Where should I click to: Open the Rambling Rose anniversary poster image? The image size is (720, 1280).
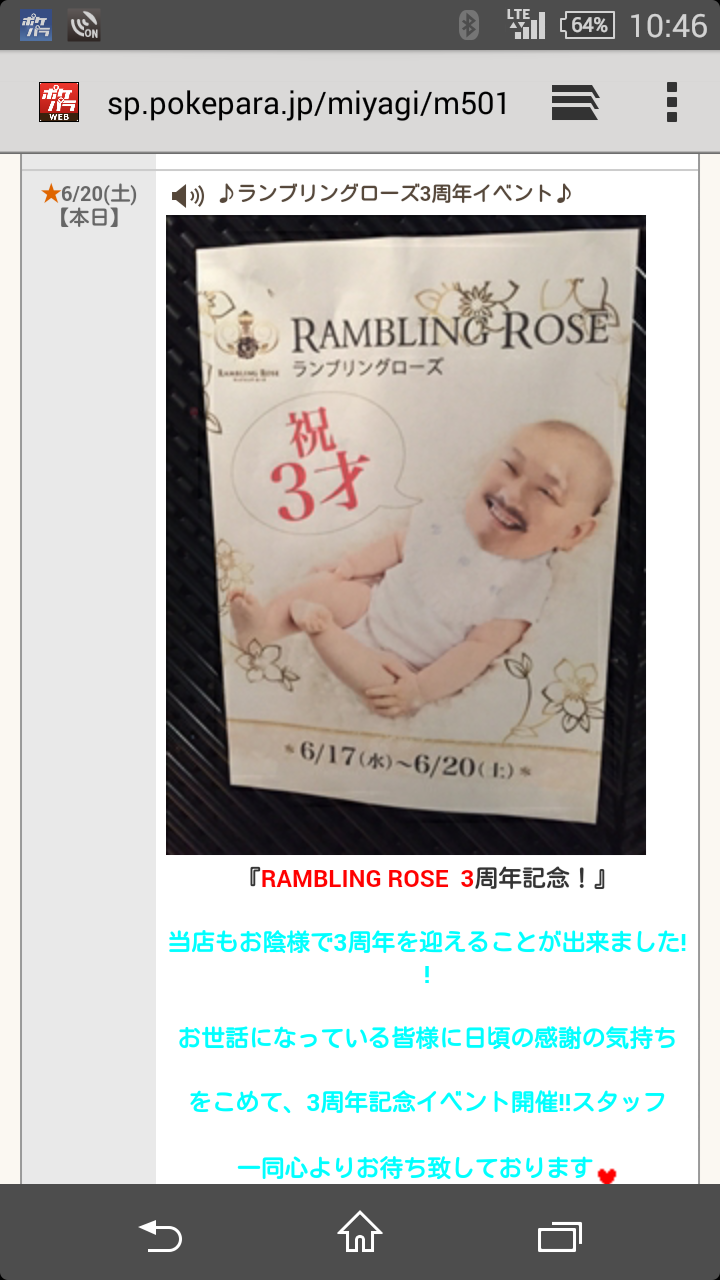pyautogui.click(x=405, y=535)
